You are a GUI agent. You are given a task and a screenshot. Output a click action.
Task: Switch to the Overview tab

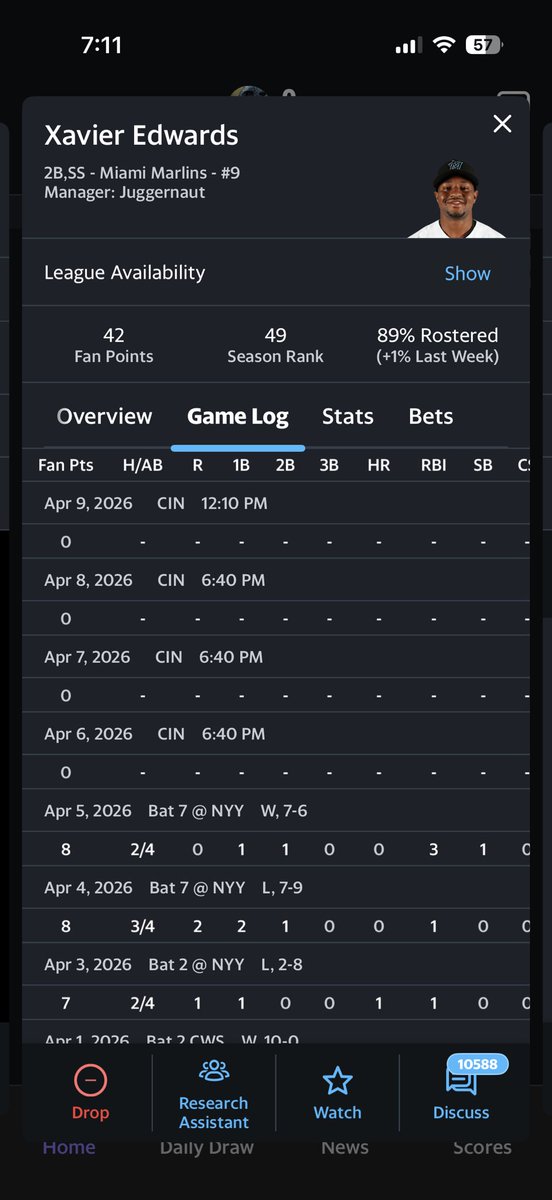point(105,416)
